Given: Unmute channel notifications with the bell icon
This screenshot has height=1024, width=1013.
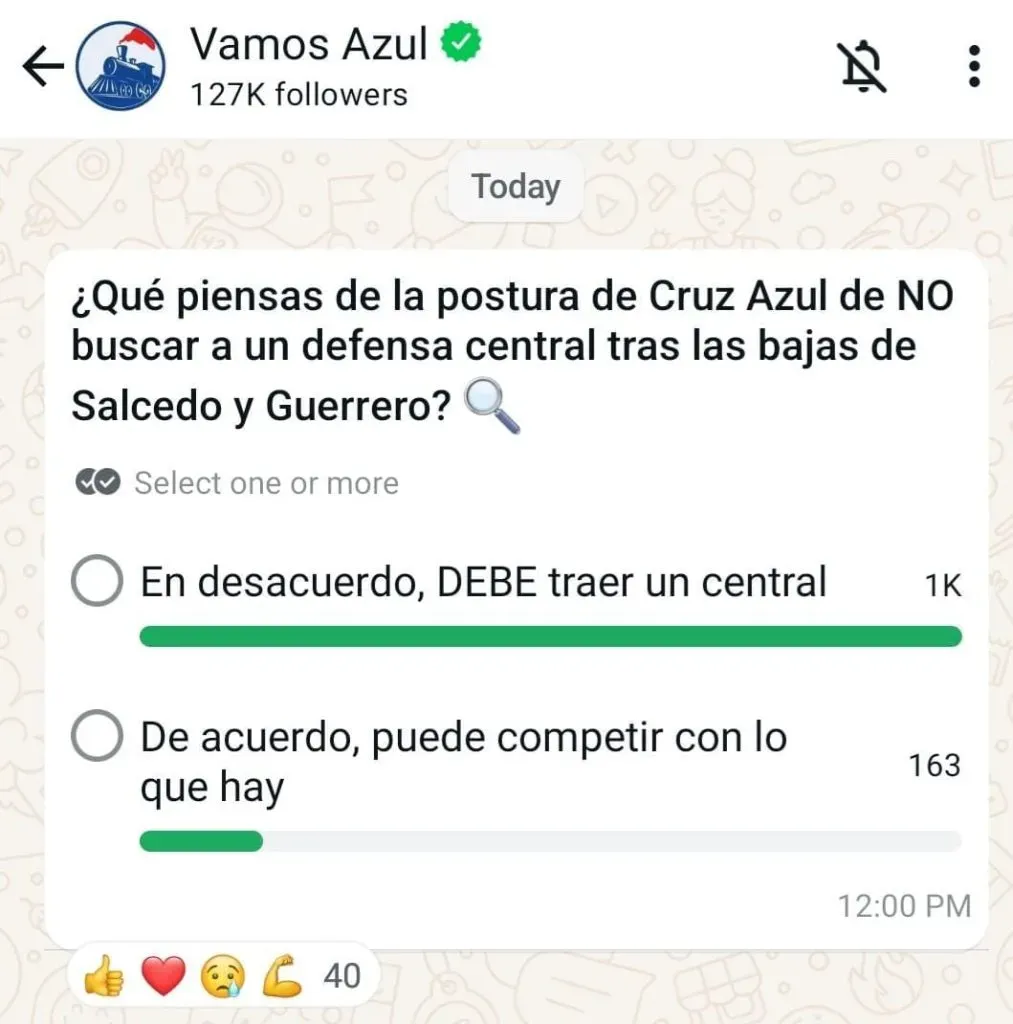Looking at the screenshot, I should (863, 66).
